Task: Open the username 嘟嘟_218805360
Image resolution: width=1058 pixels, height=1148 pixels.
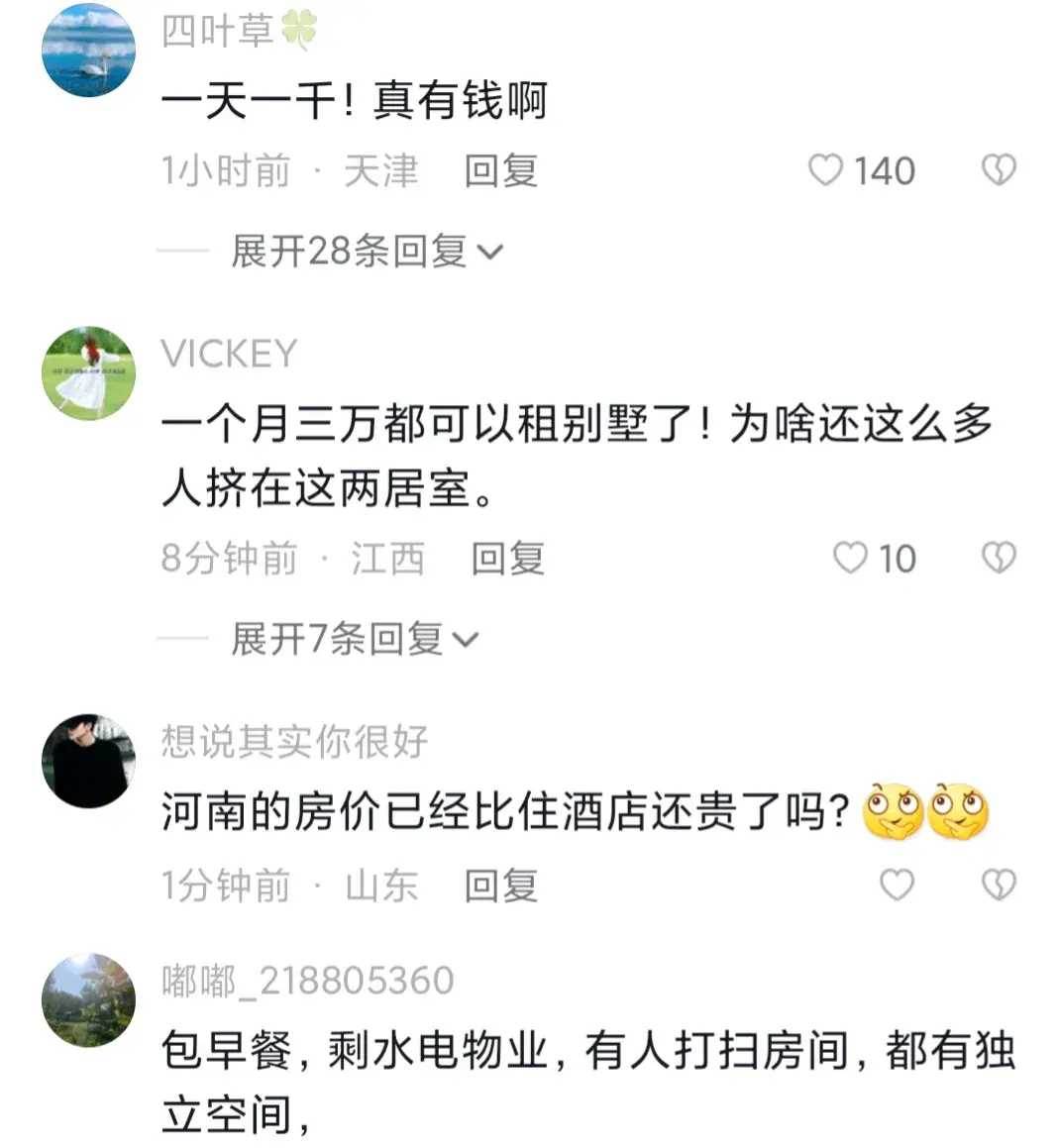Action: (307, 981)
